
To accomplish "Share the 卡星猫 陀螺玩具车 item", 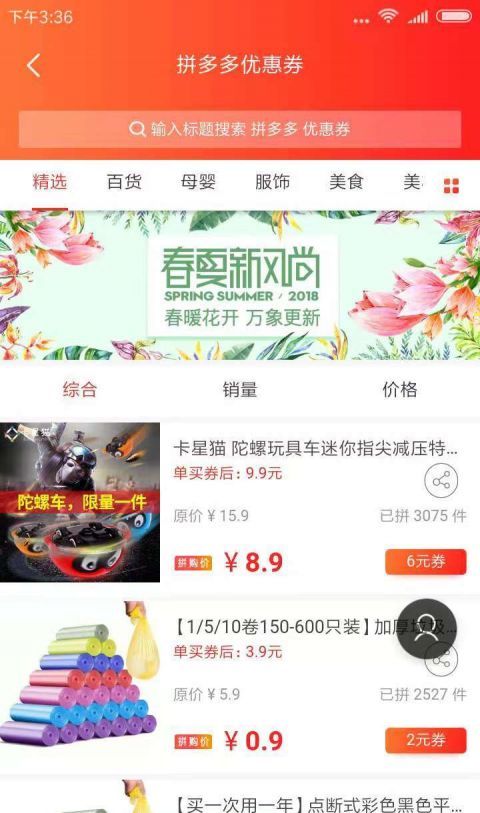I will tap(441, 481).
